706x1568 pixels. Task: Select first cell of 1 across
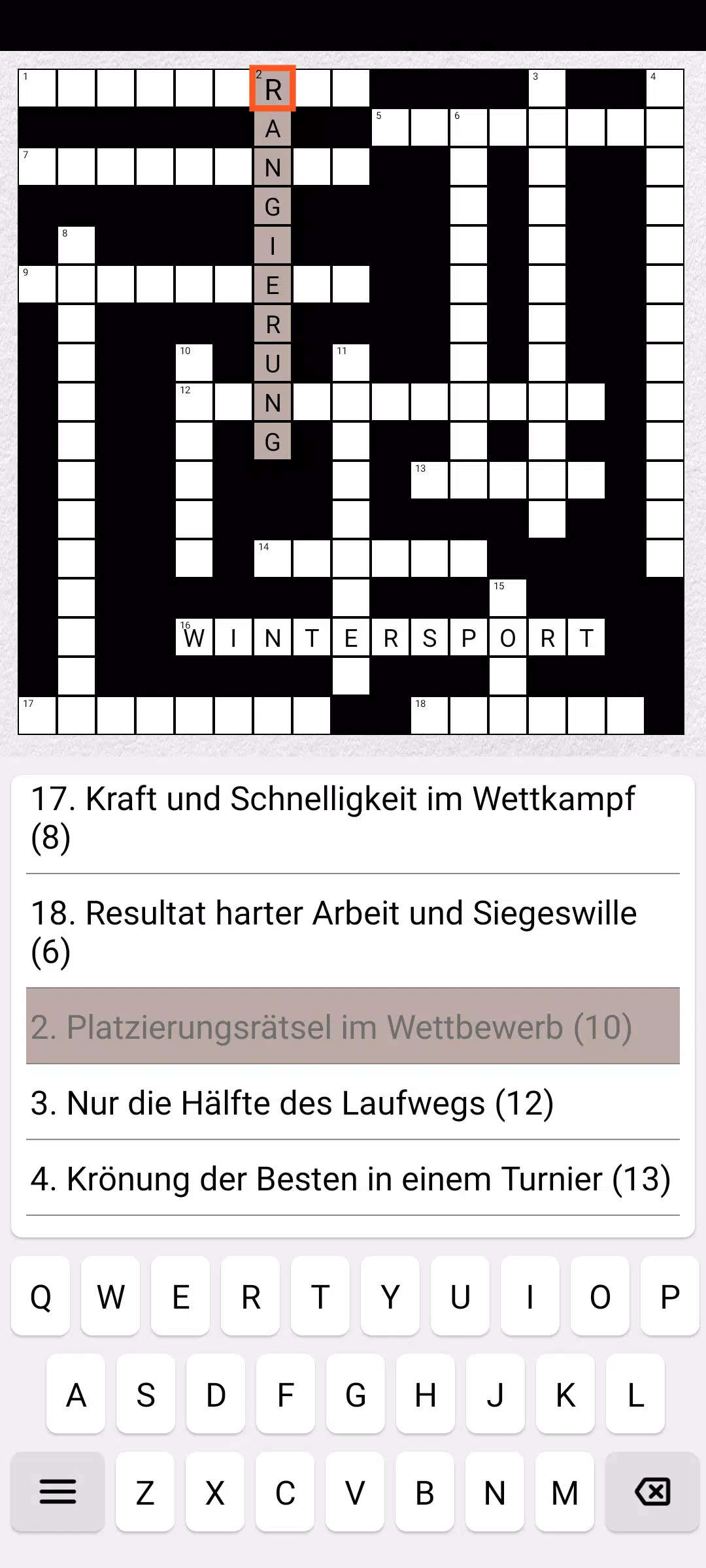[x=37, y=88]
